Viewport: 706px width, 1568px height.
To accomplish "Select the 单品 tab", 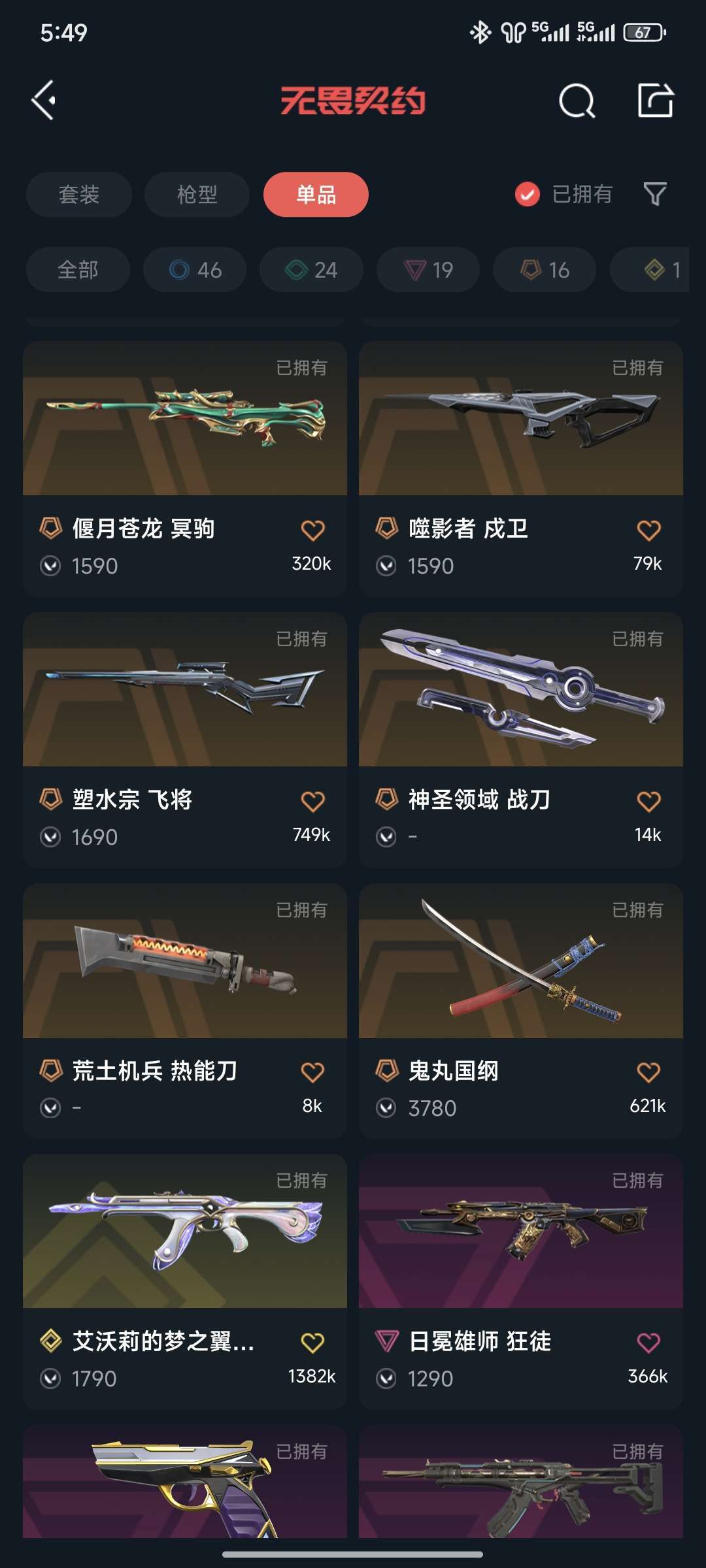I will pos(316,194).
